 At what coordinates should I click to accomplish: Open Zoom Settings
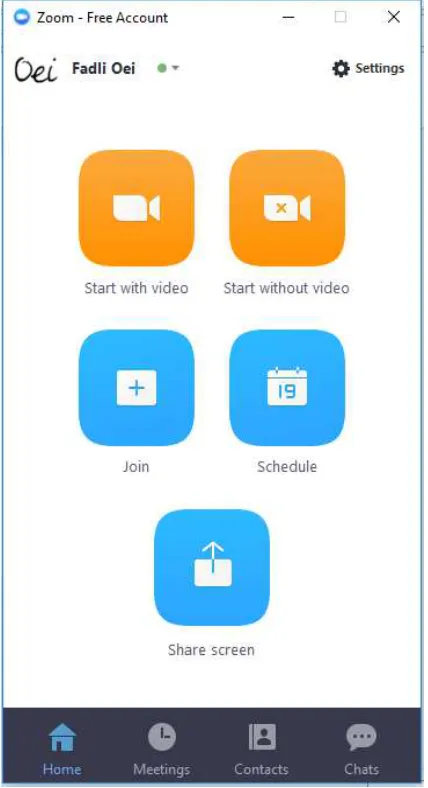coord(368,68)
